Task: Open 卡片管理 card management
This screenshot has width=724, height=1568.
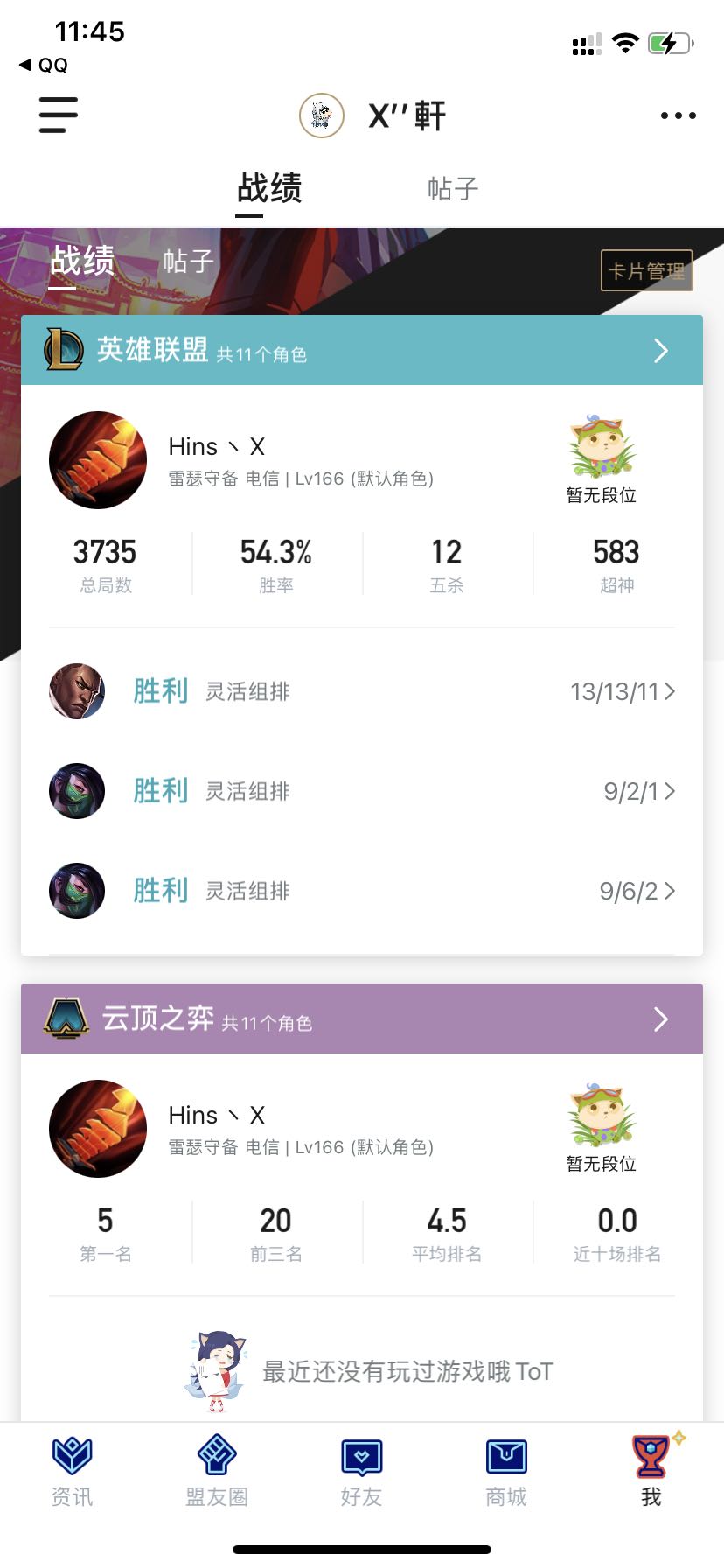Action: (x=646, y=270)
